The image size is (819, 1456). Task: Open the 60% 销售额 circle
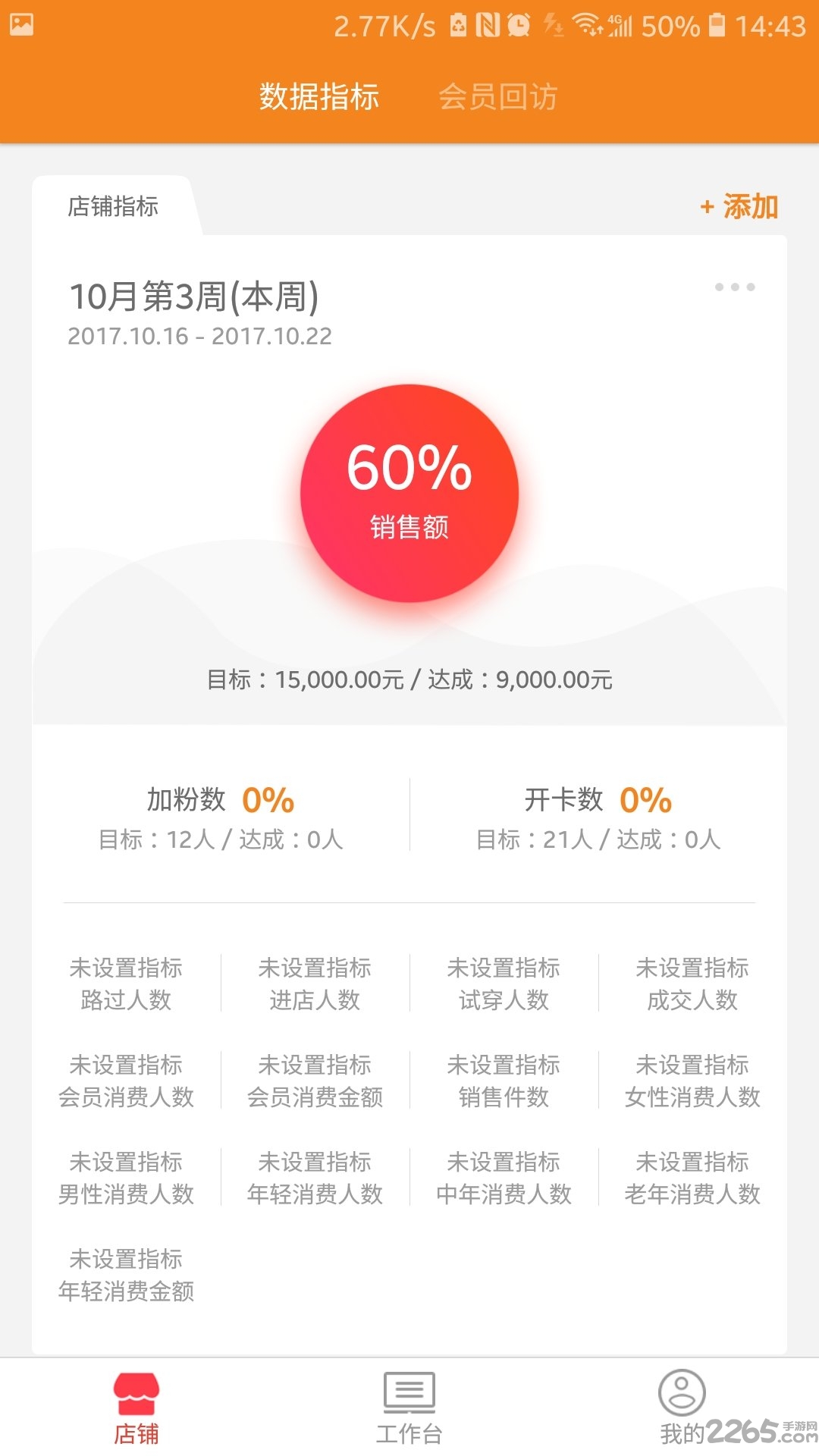tap(409, 494)
